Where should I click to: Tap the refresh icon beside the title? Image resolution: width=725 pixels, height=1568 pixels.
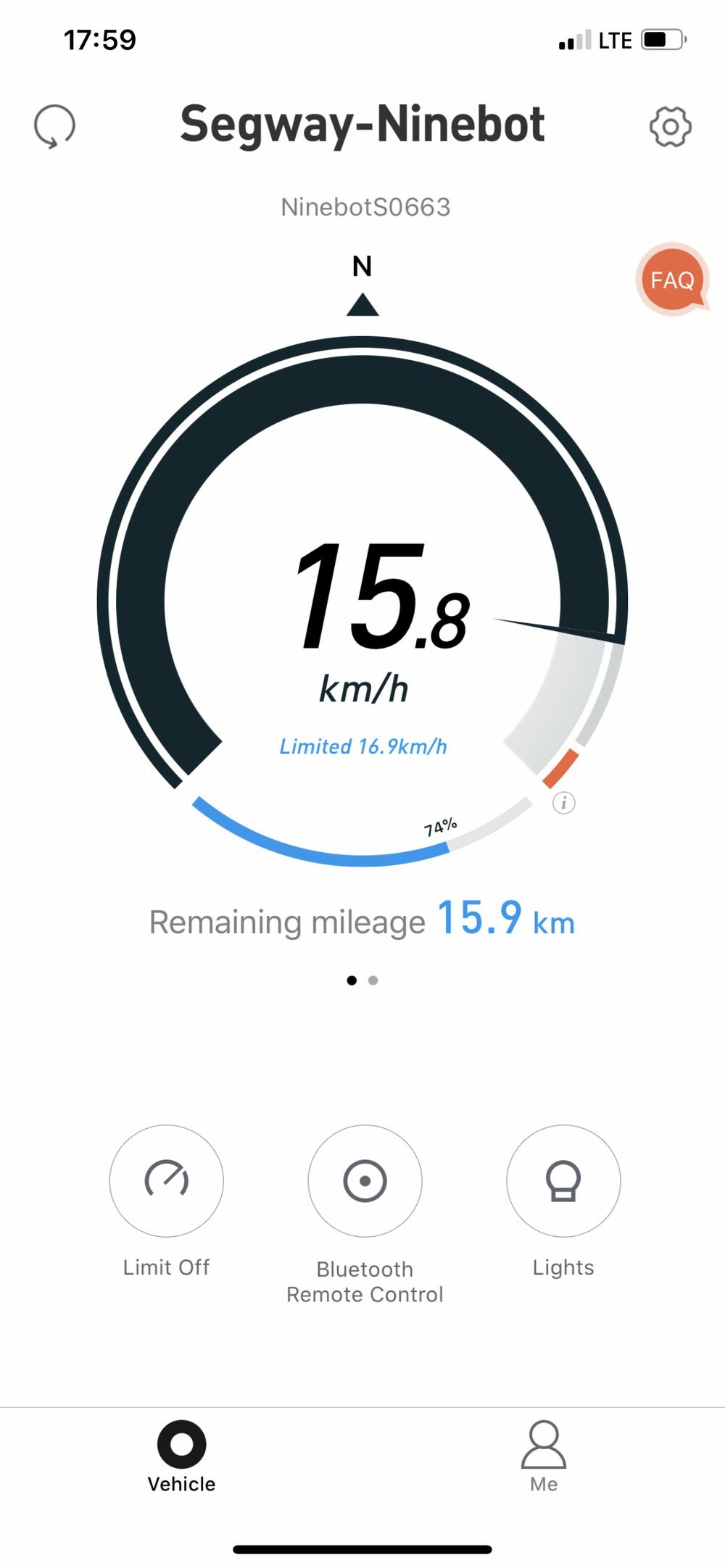point(54,127)
